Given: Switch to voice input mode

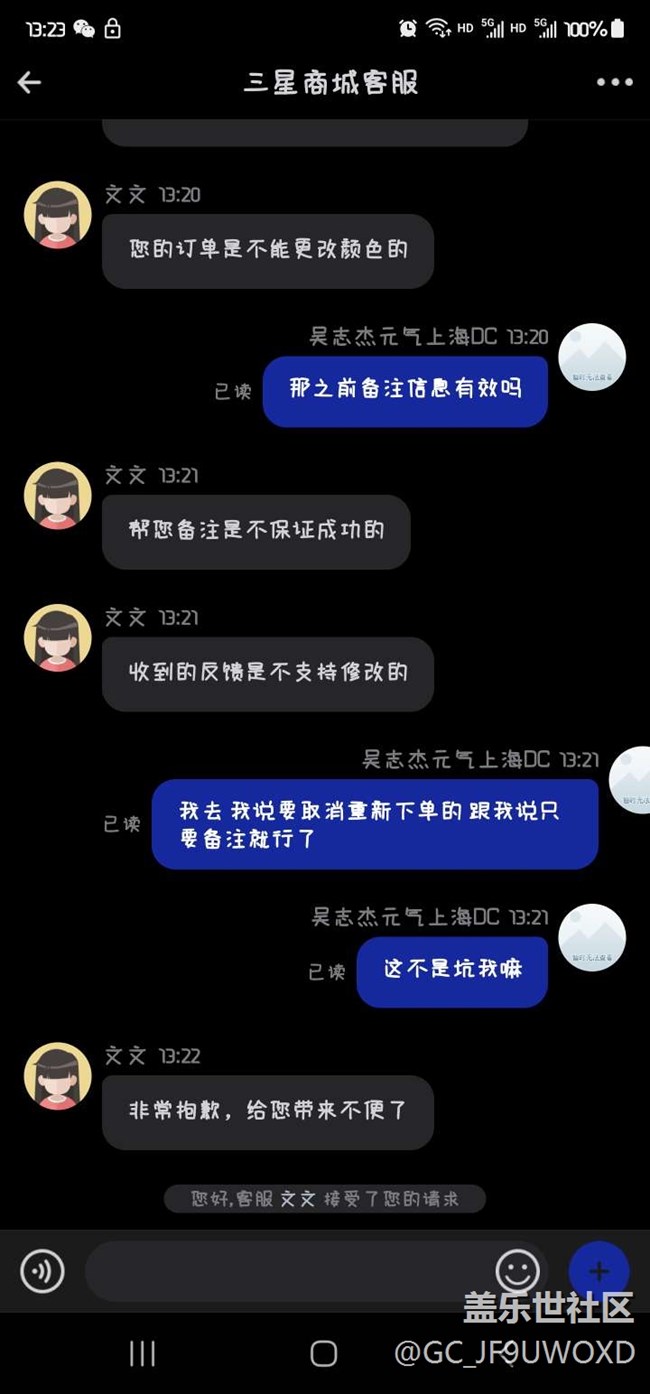Looking at the screenshot, I should [42, 1271].
